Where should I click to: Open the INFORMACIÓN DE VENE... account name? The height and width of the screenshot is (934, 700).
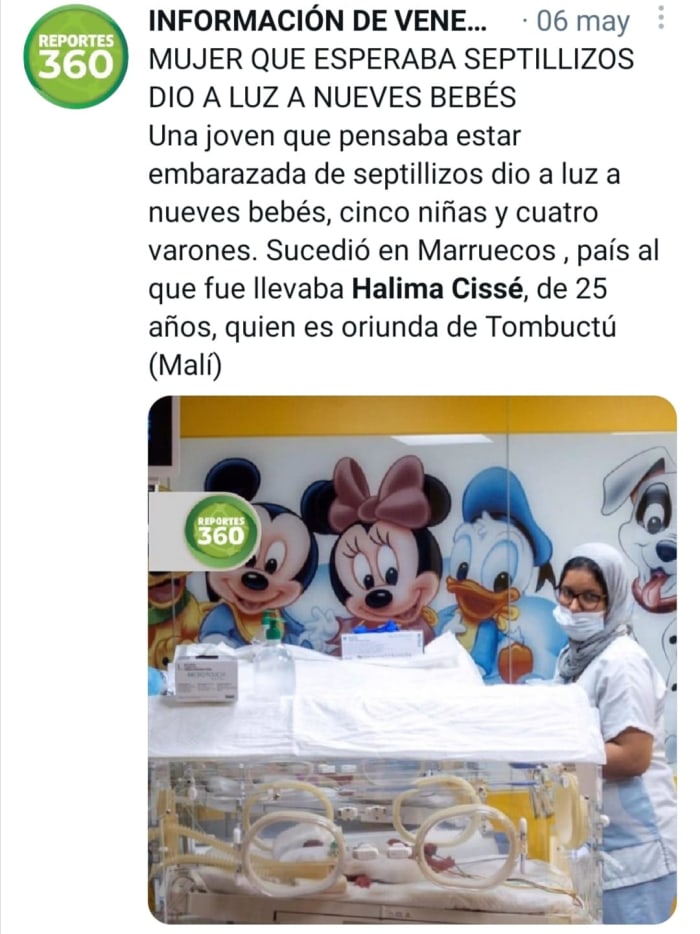pos(319,21)
